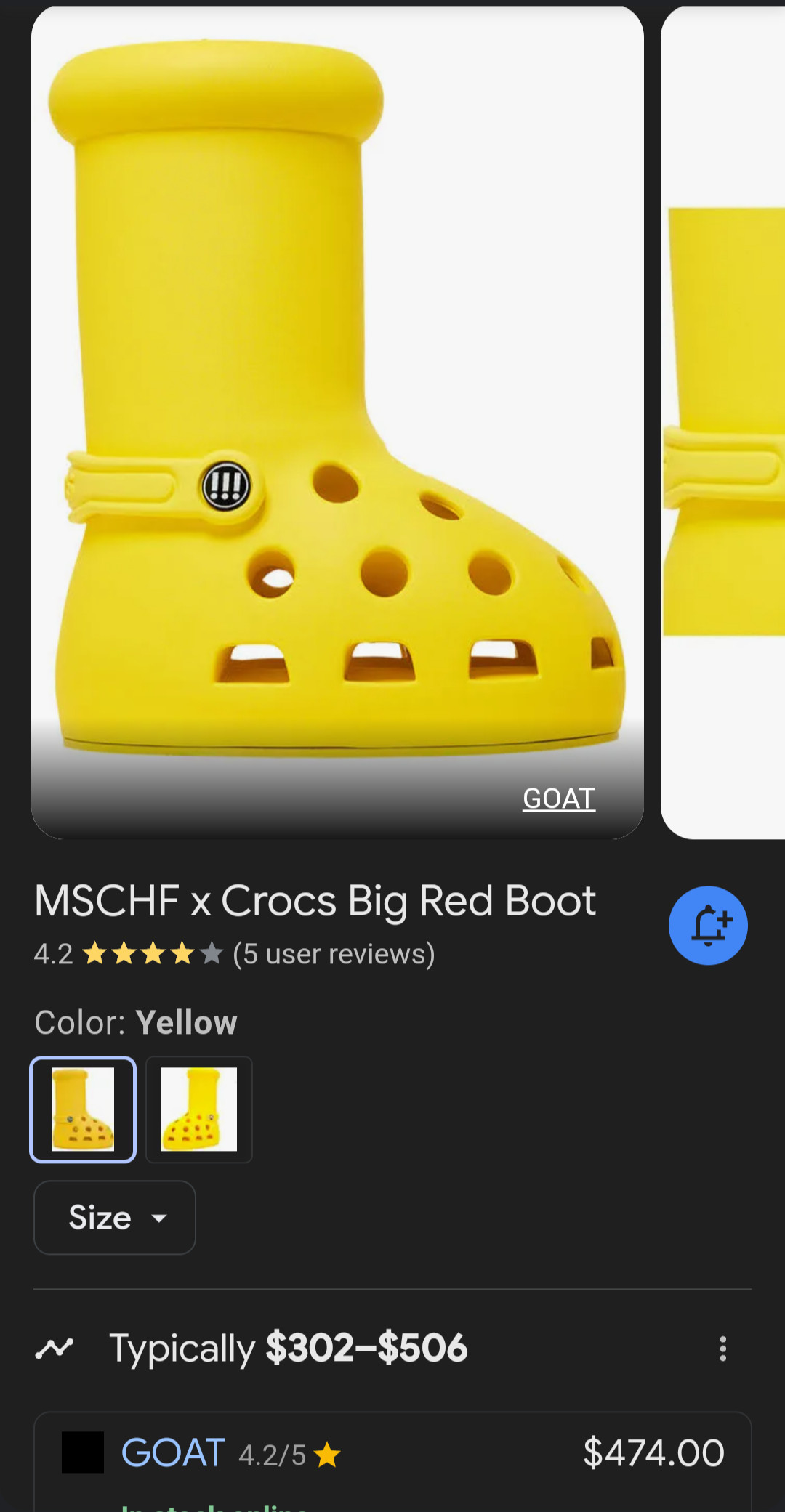Screen dimensions: 785x1512
Task: Click the dropdown caret inside the Size button
Action: [159, 1218]
